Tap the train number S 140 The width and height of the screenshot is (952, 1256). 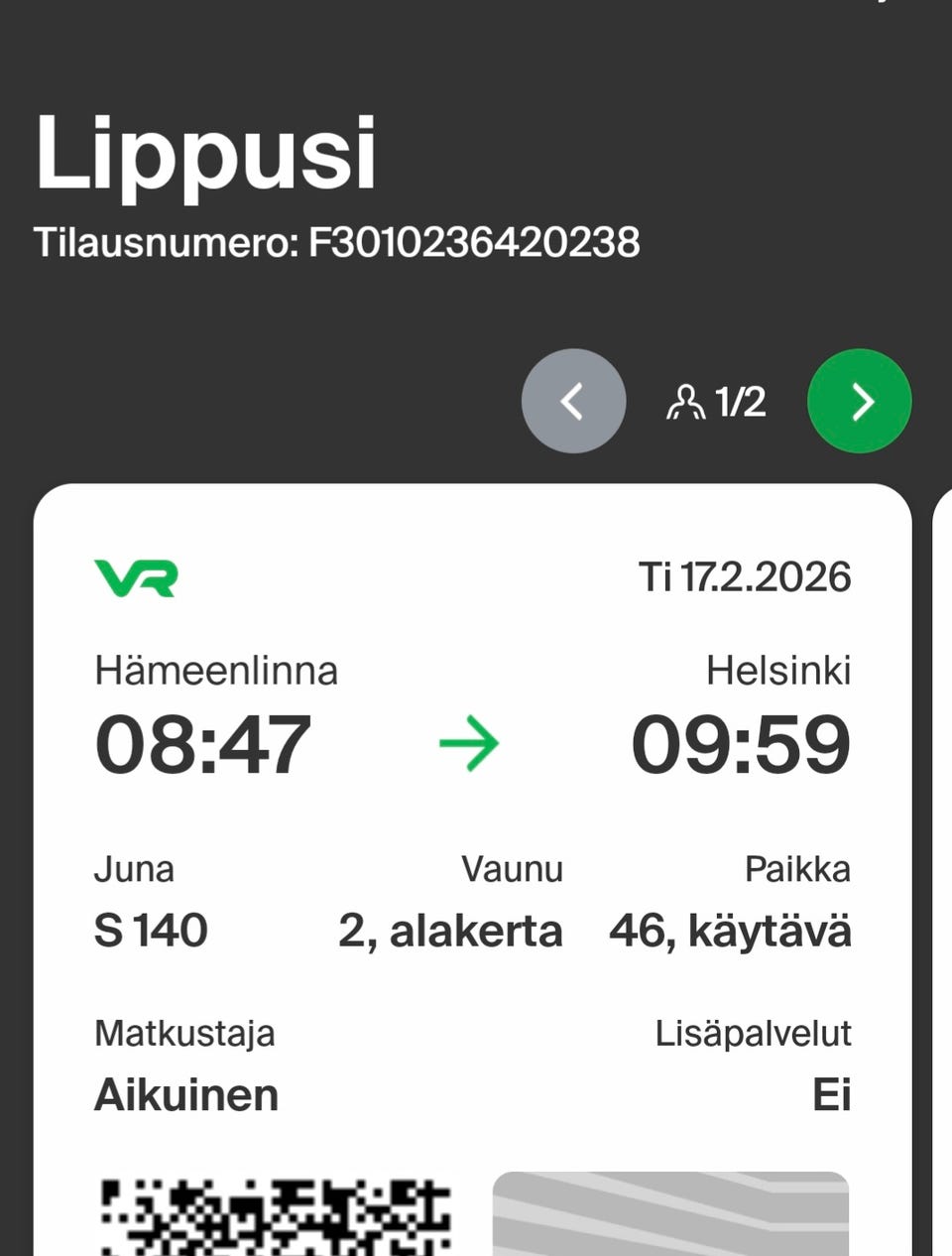click(x=150, y=930)
